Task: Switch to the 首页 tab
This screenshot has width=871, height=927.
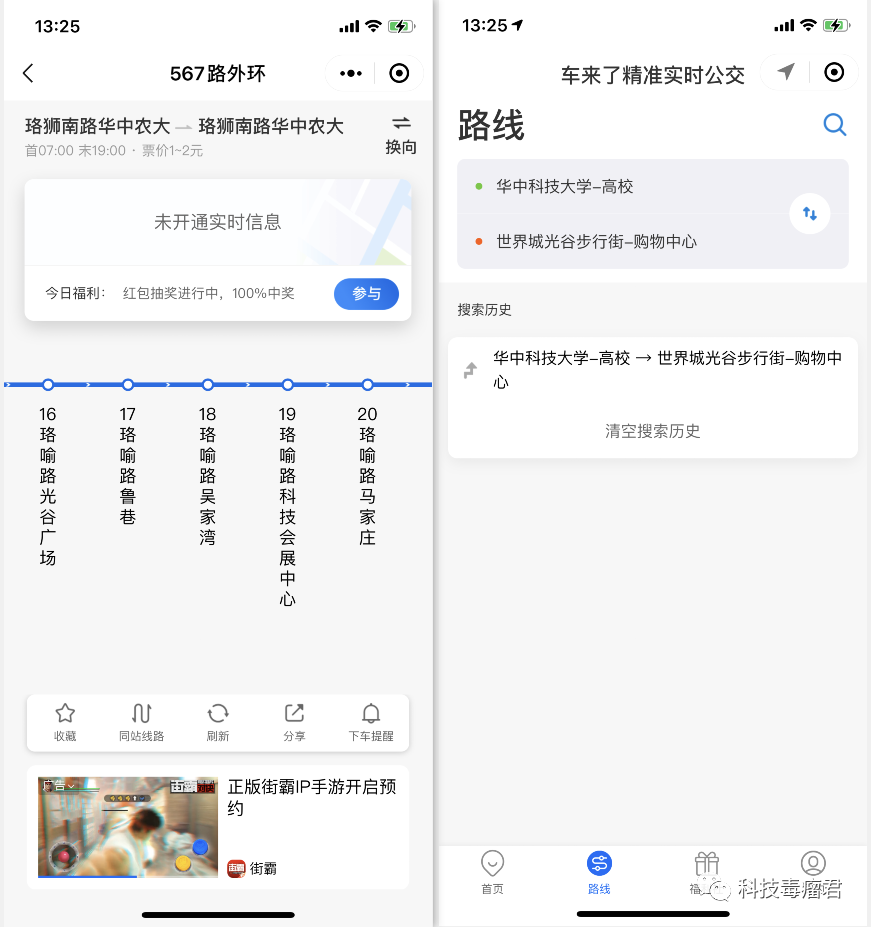Action: pos(492,871)
